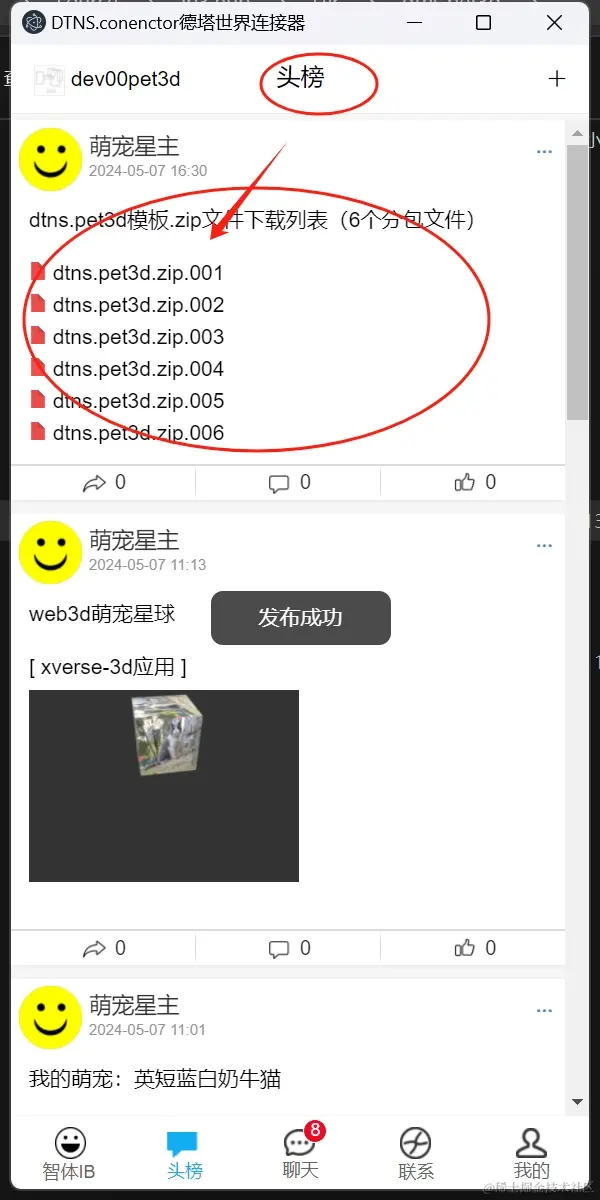Like the web3d萌宠星球 post

pyautogui.click(x=475, y=948)
